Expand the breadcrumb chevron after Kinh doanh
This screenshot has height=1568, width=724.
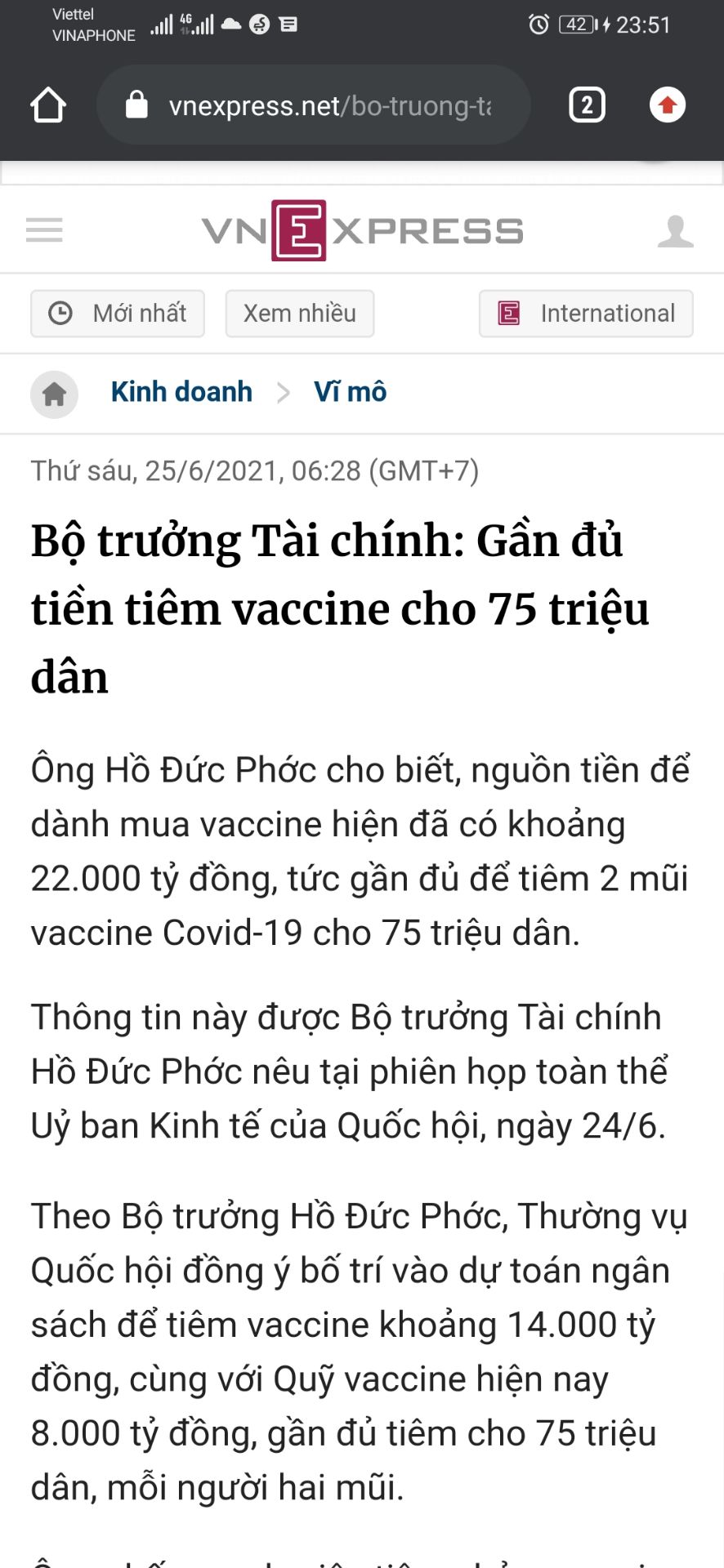284,393
